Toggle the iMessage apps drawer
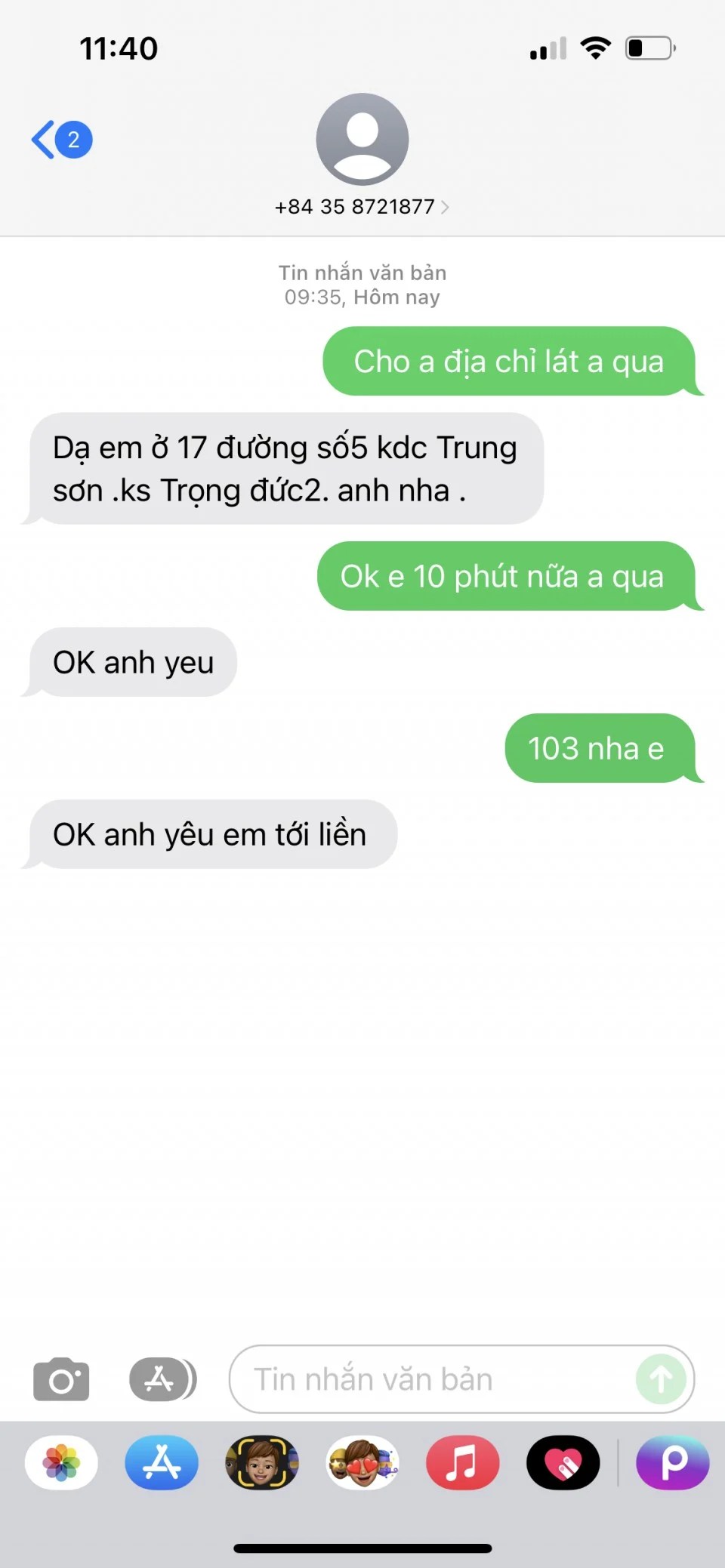This screenshot has height=1568, width=725. tap(162, 1379)
